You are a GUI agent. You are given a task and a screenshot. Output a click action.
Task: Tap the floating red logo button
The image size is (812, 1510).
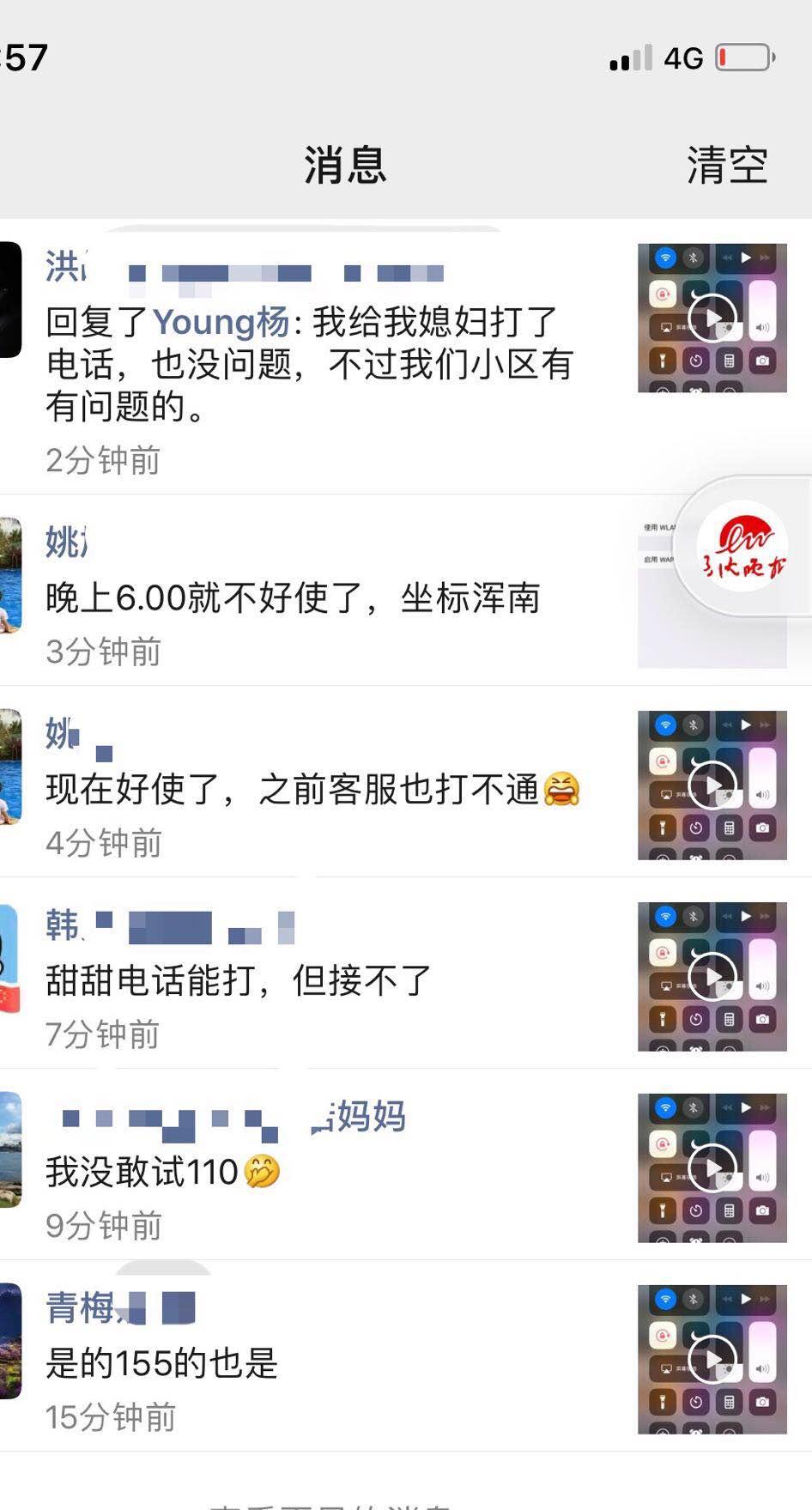coord(742,547)
